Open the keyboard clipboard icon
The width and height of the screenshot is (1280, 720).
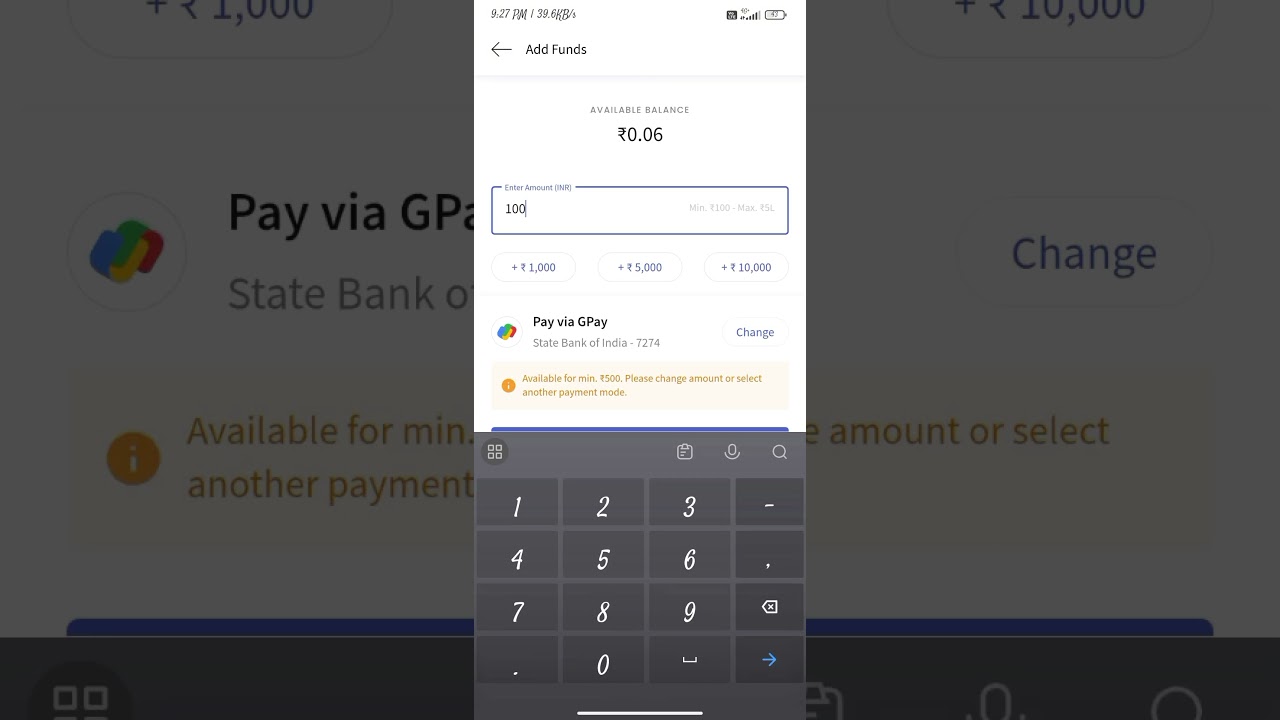tap(685, 452)
